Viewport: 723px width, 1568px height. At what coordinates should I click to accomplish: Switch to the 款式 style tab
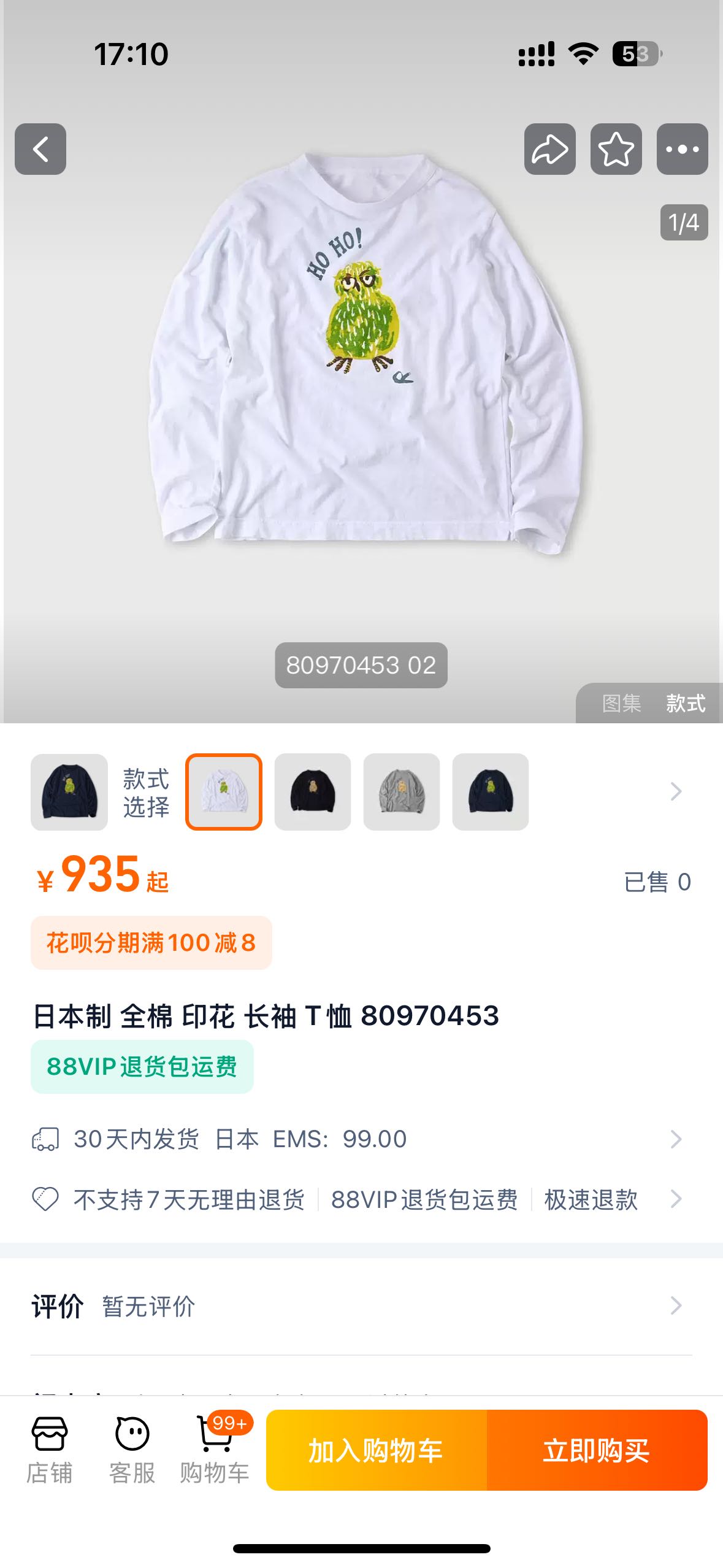click(686, 703)
